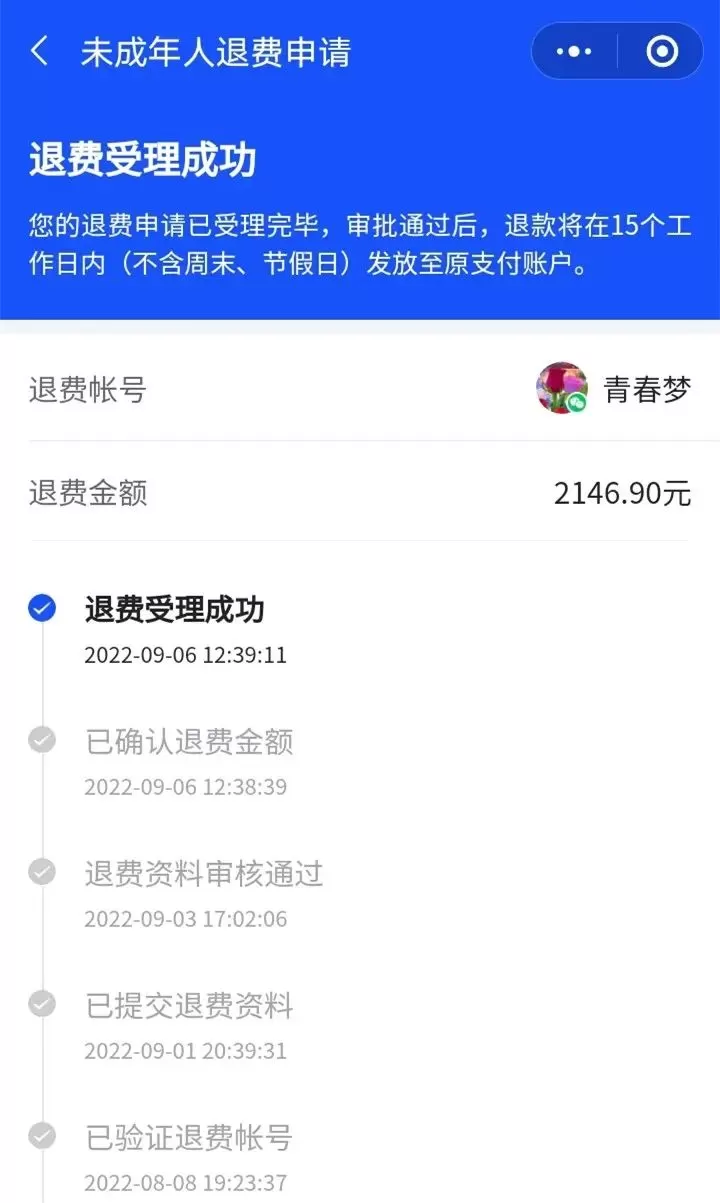Screen dimensions: 720x1203
Task: Tap the blue checkmark beside 退费受理成功
Action: pos(41,607)
